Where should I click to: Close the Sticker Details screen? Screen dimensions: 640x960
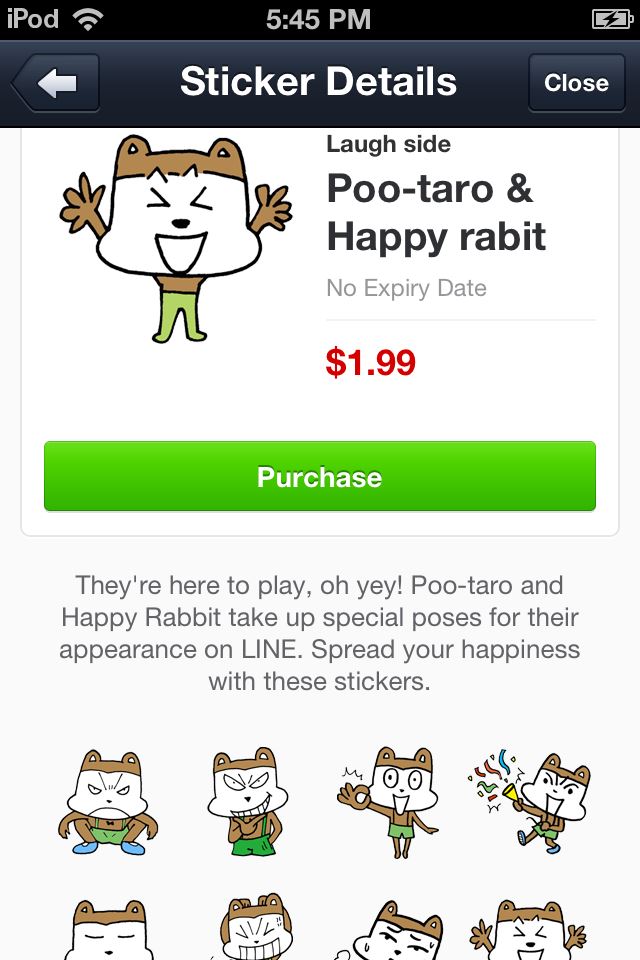coord(575,83)
